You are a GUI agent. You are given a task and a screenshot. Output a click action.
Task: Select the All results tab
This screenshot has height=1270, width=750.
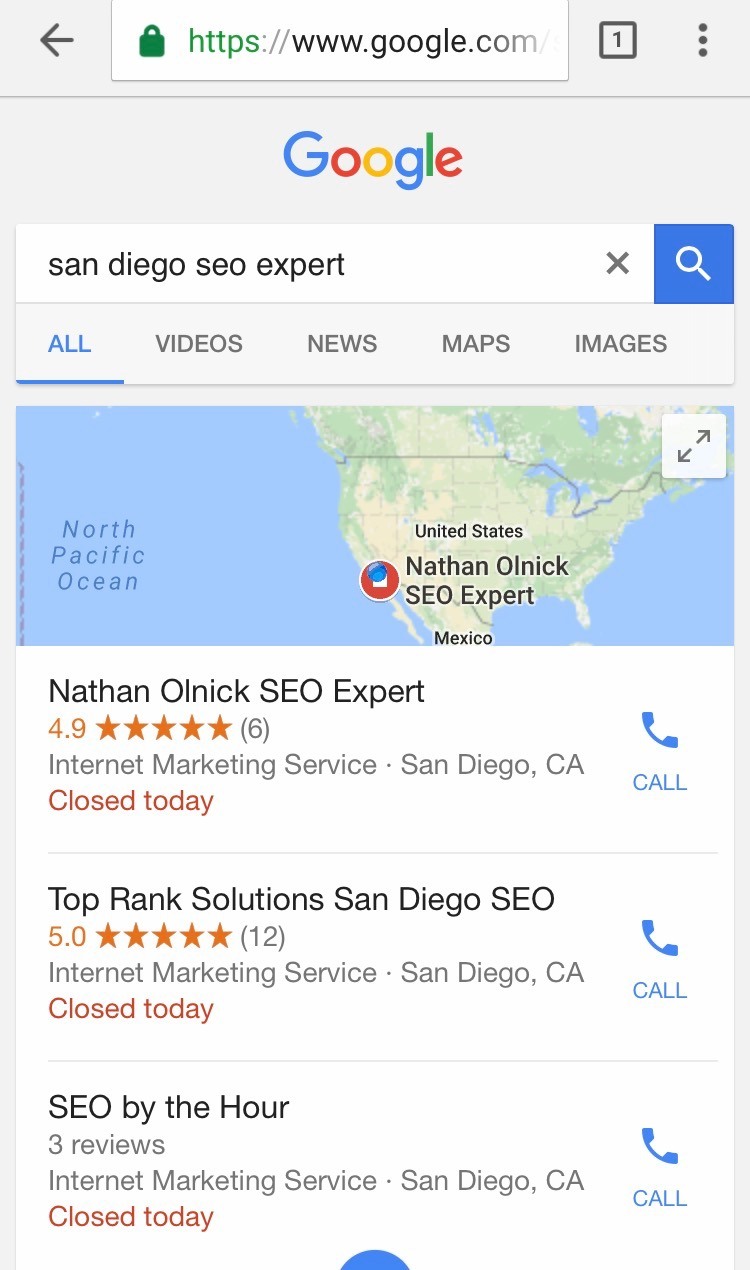[70, 344]
